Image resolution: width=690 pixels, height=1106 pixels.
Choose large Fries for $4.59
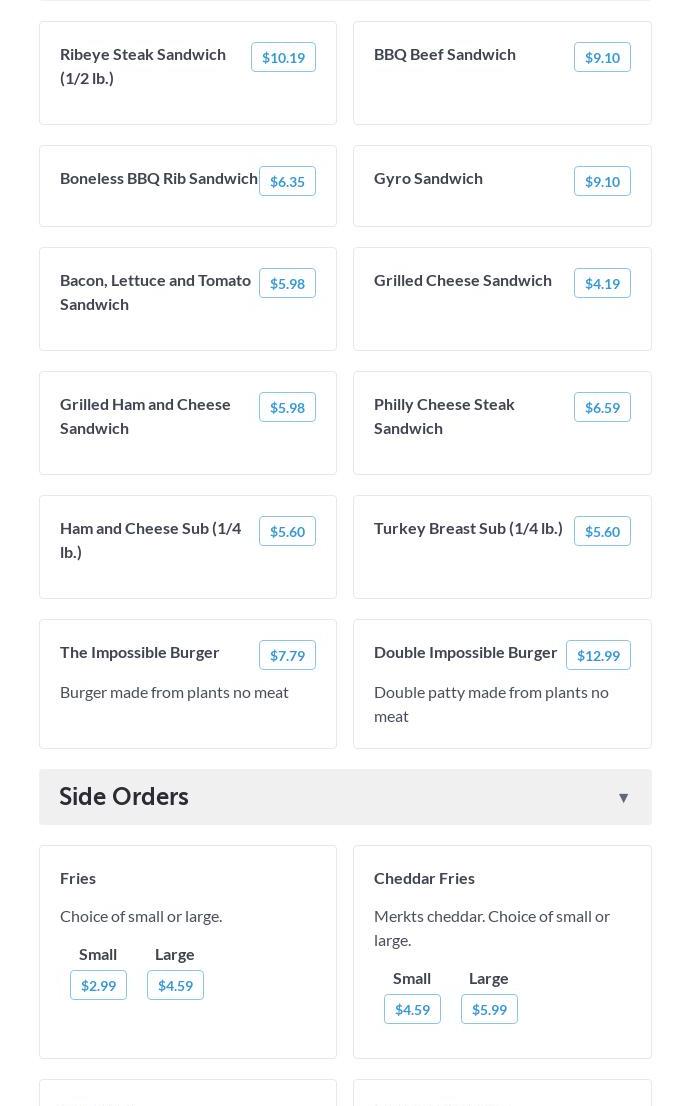pos(175,986)
